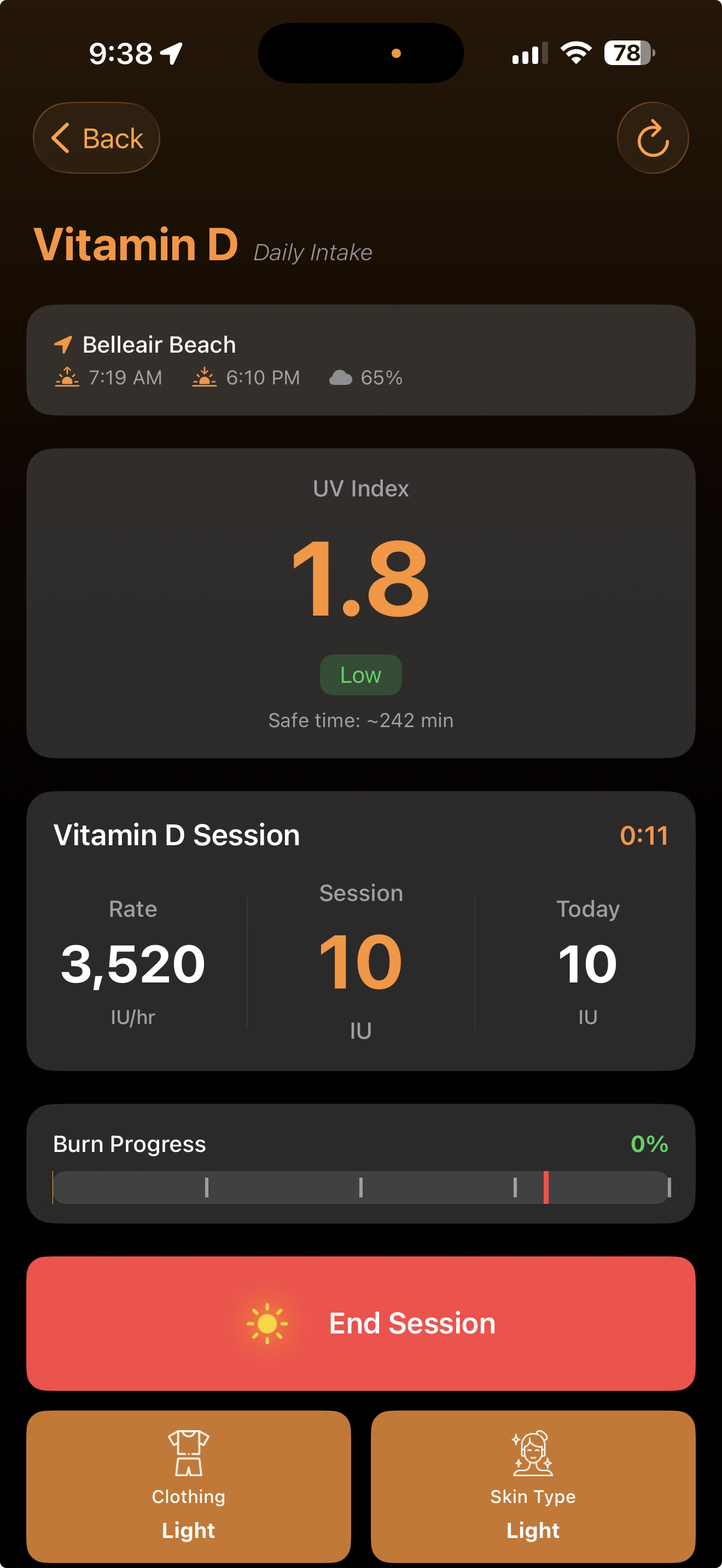End the current Vitamin D session

361,1322
